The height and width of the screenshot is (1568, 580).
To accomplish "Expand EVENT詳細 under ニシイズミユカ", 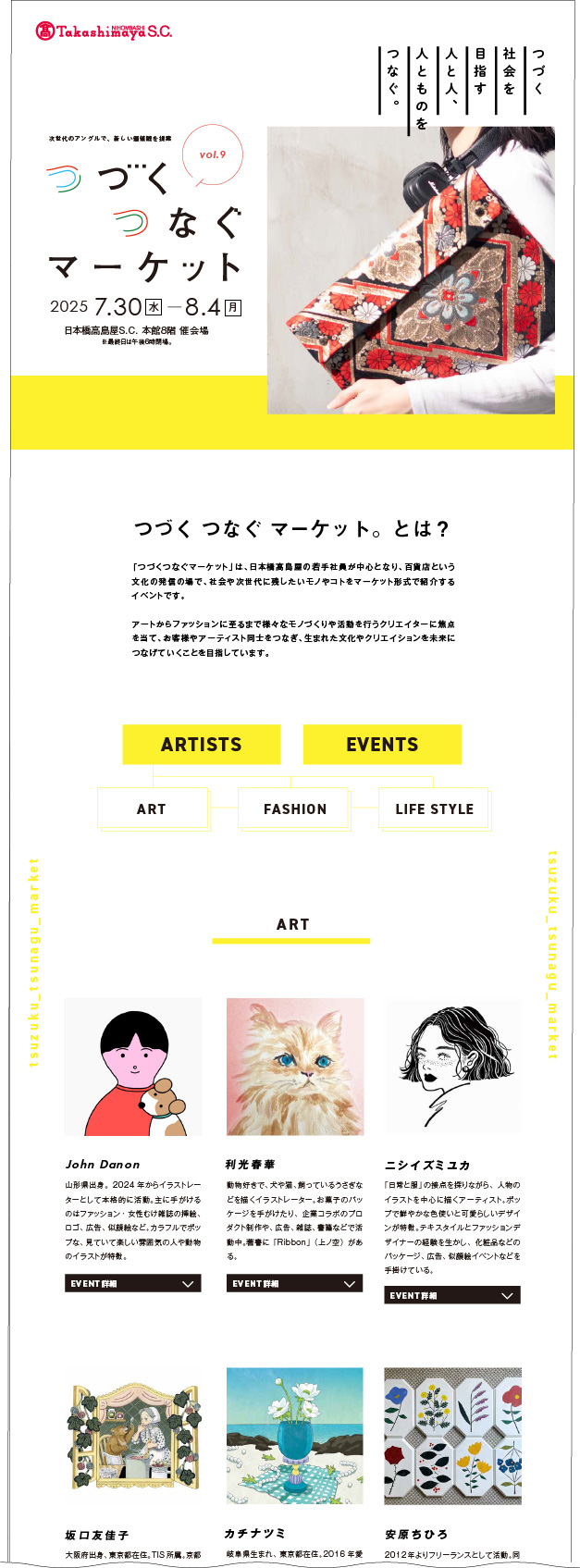I will point(452,1295).
